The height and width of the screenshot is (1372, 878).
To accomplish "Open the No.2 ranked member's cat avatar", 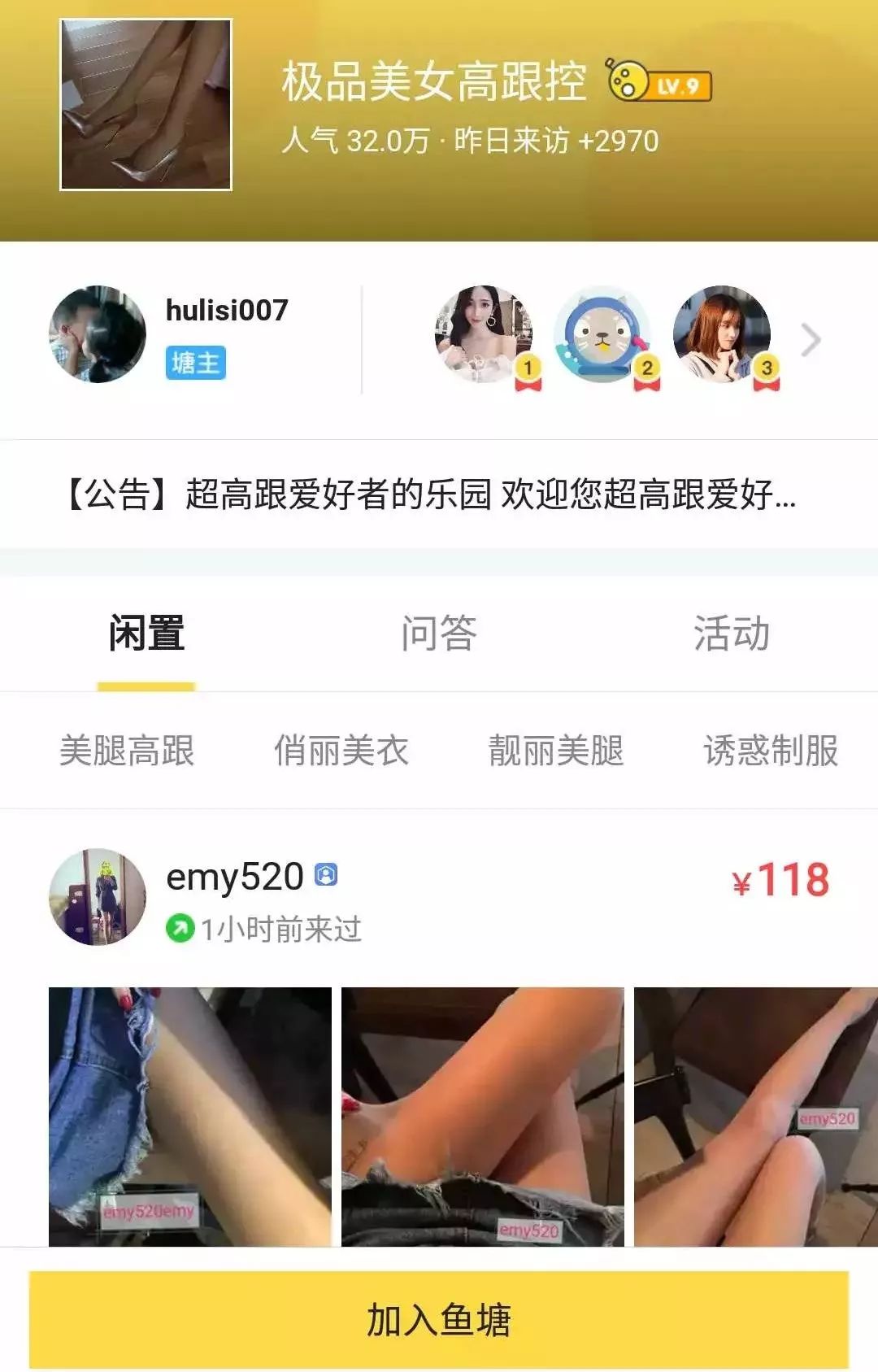I will click(x=602, y=331).
